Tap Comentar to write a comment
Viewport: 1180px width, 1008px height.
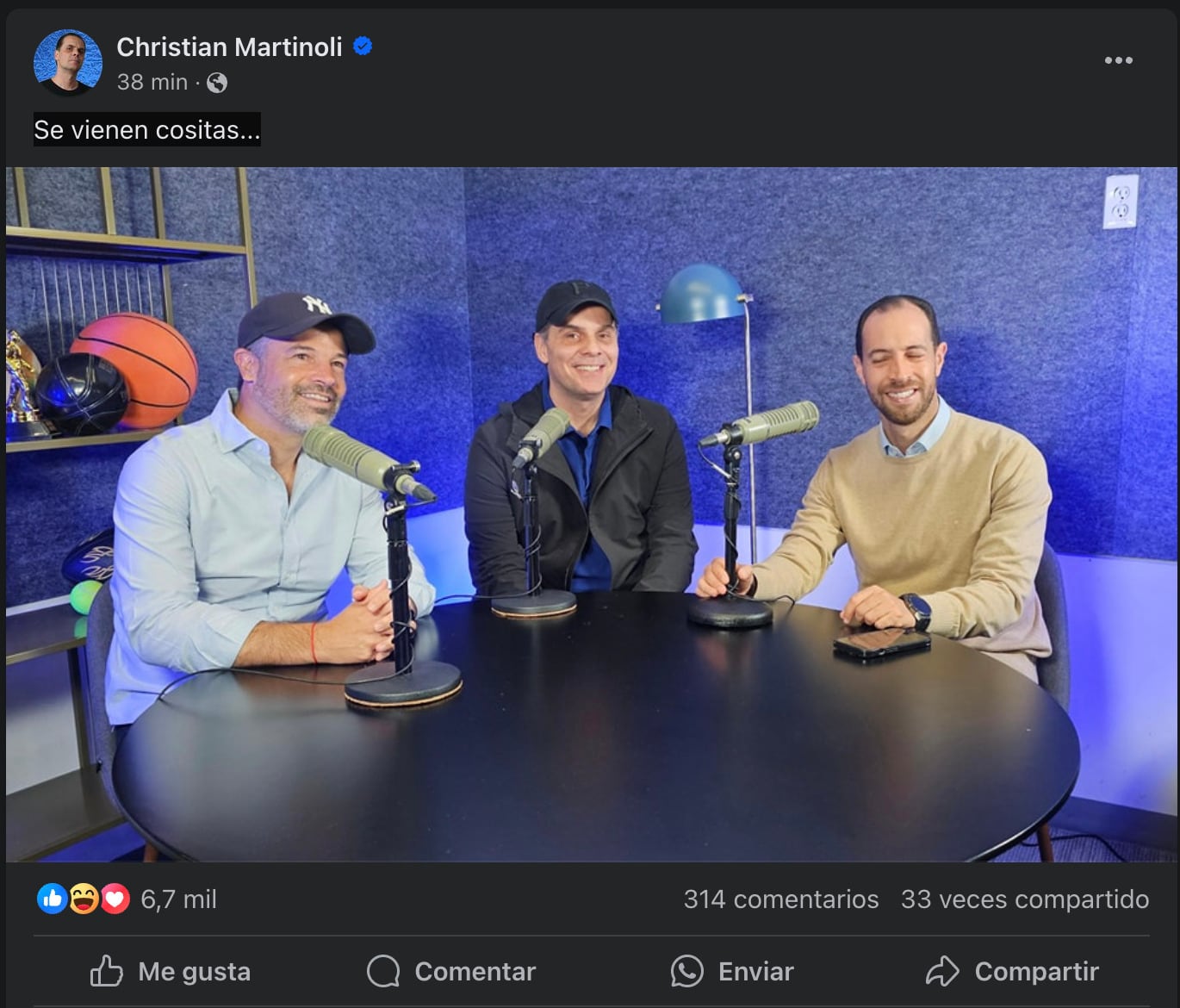pos(451,972)
